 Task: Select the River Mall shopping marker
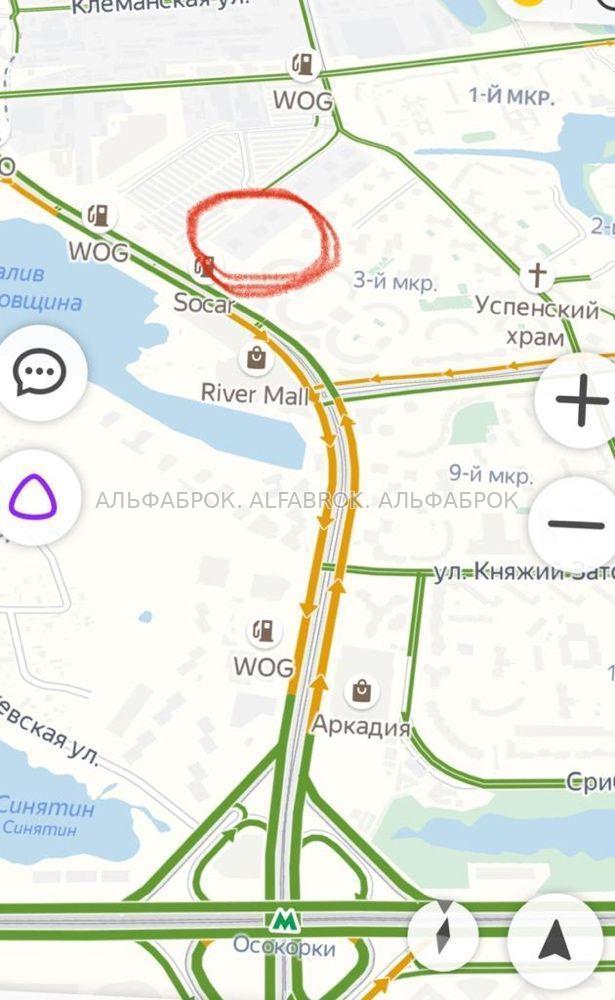pyautogui.click(x=256, y=358)
